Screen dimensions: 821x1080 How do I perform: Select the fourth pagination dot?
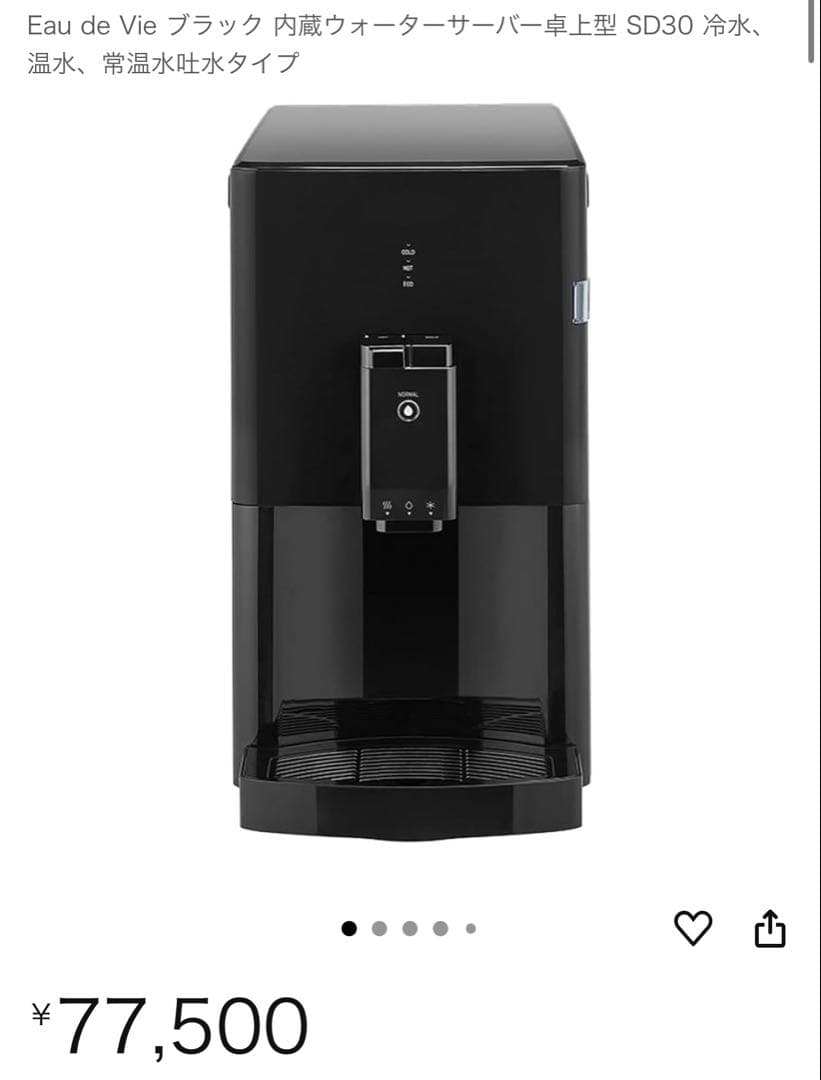tap(440, 928)
